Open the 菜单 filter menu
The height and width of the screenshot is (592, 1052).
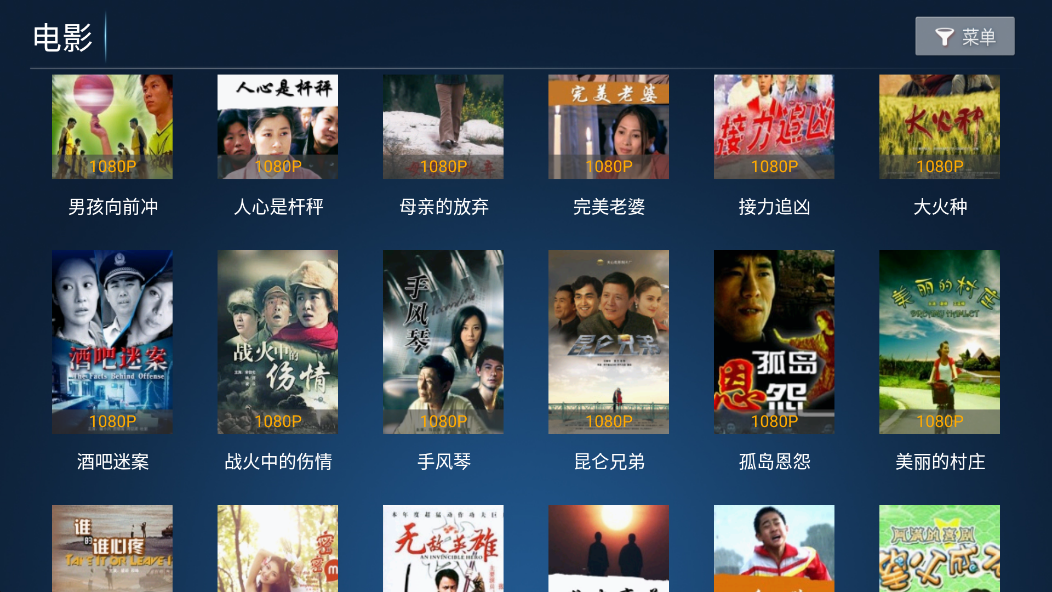click(x=964, y=37)
